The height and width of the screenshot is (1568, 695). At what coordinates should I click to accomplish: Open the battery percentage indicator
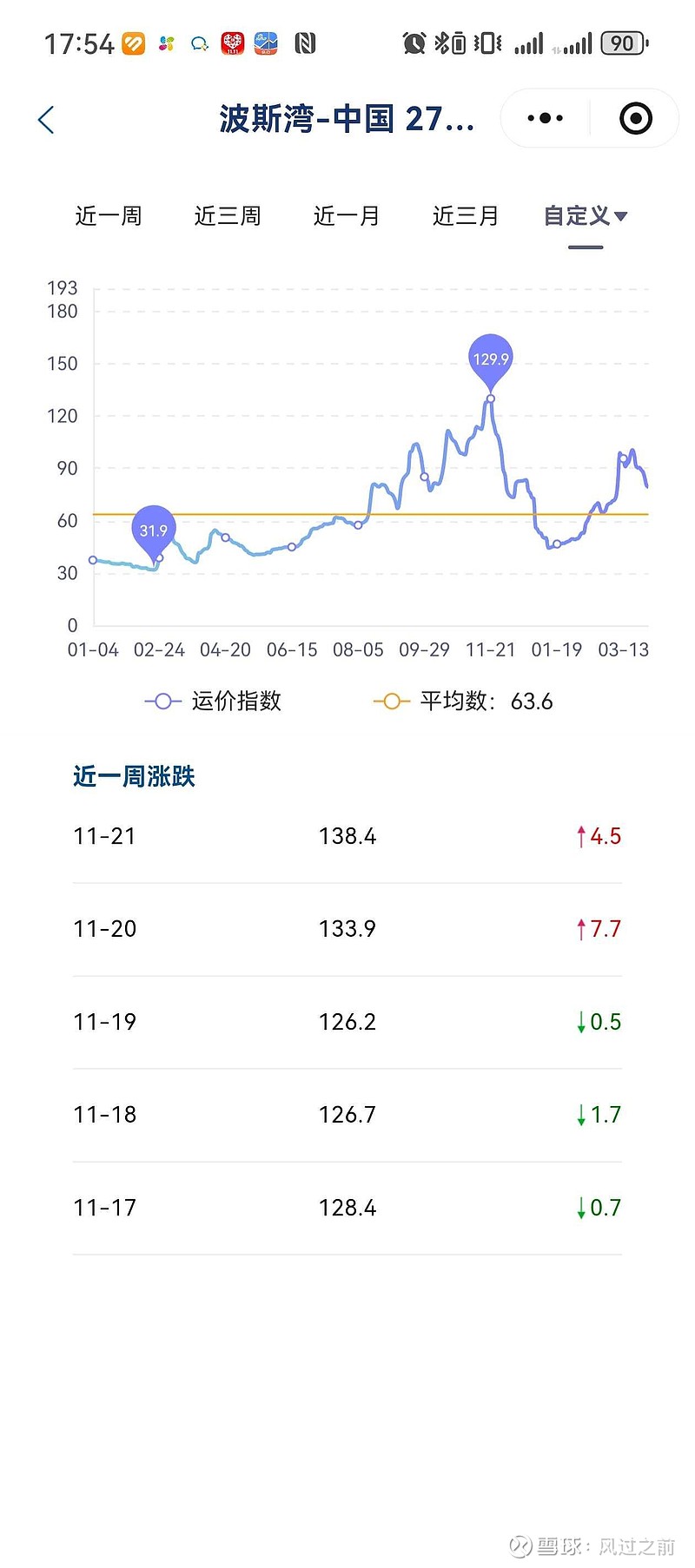point(622,42)
